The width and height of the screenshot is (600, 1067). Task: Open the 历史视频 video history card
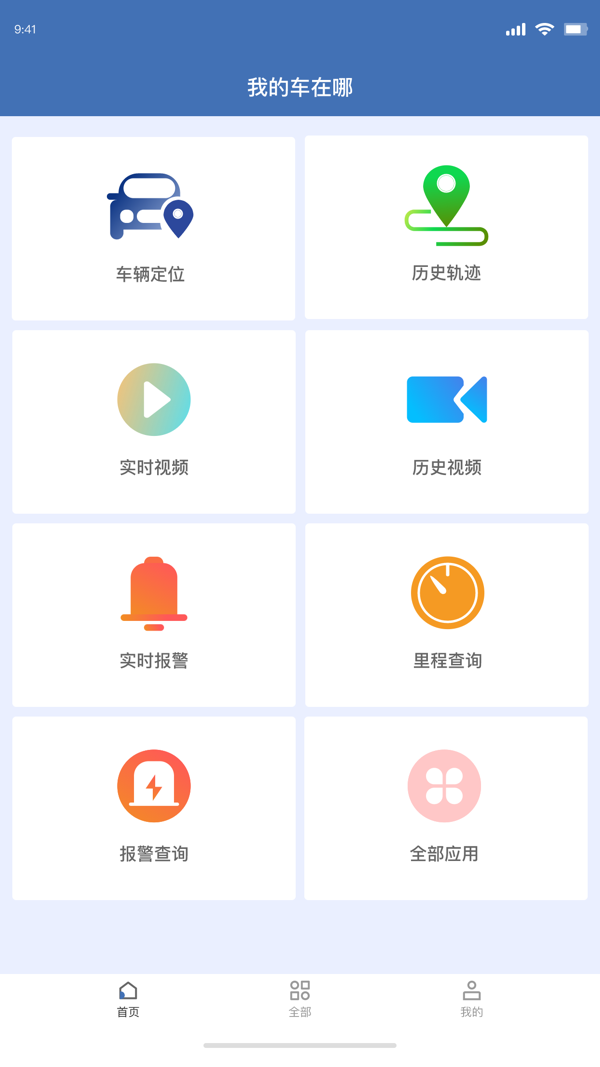[x=446, y=421]
